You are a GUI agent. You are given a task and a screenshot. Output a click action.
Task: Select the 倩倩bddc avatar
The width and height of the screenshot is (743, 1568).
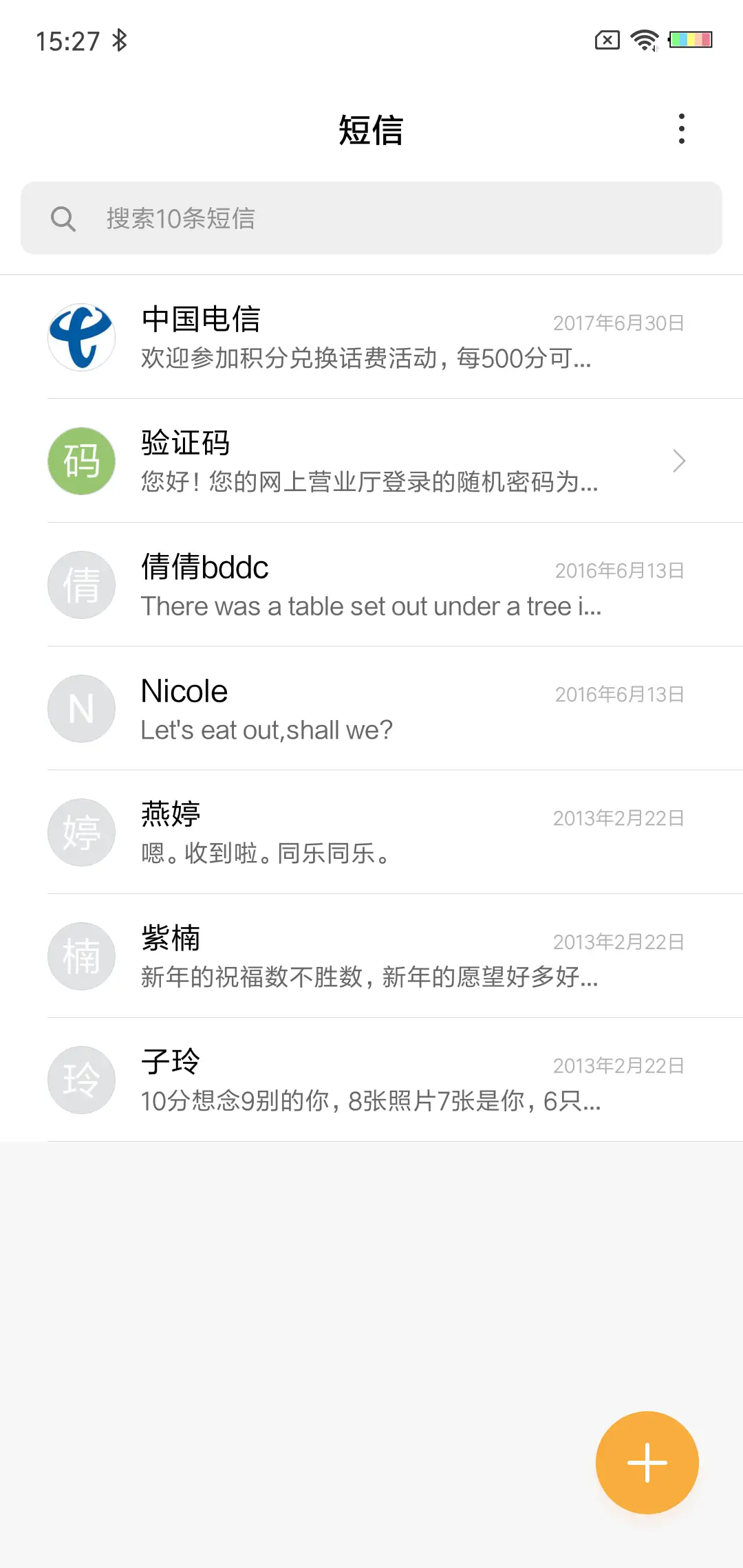(x=80, y=585)
